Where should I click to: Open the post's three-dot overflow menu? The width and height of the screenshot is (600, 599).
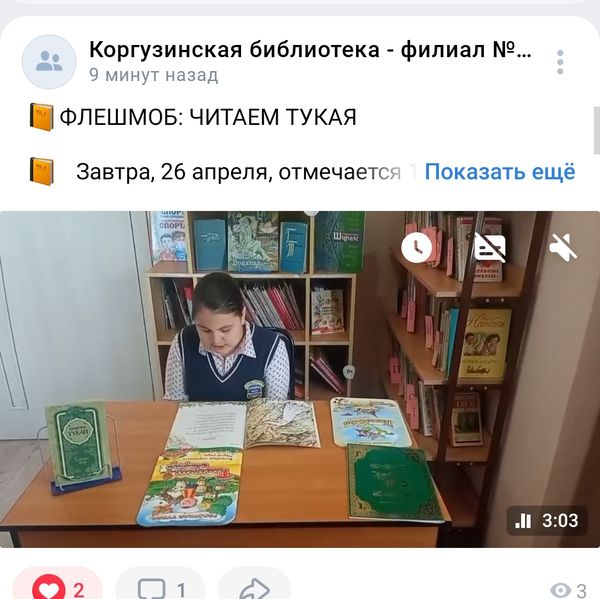560,62
